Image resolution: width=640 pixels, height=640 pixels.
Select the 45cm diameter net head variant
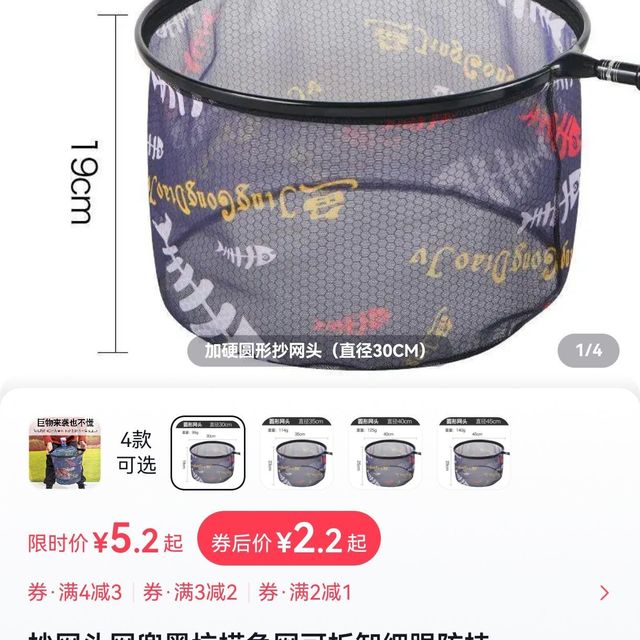(474, 453)
